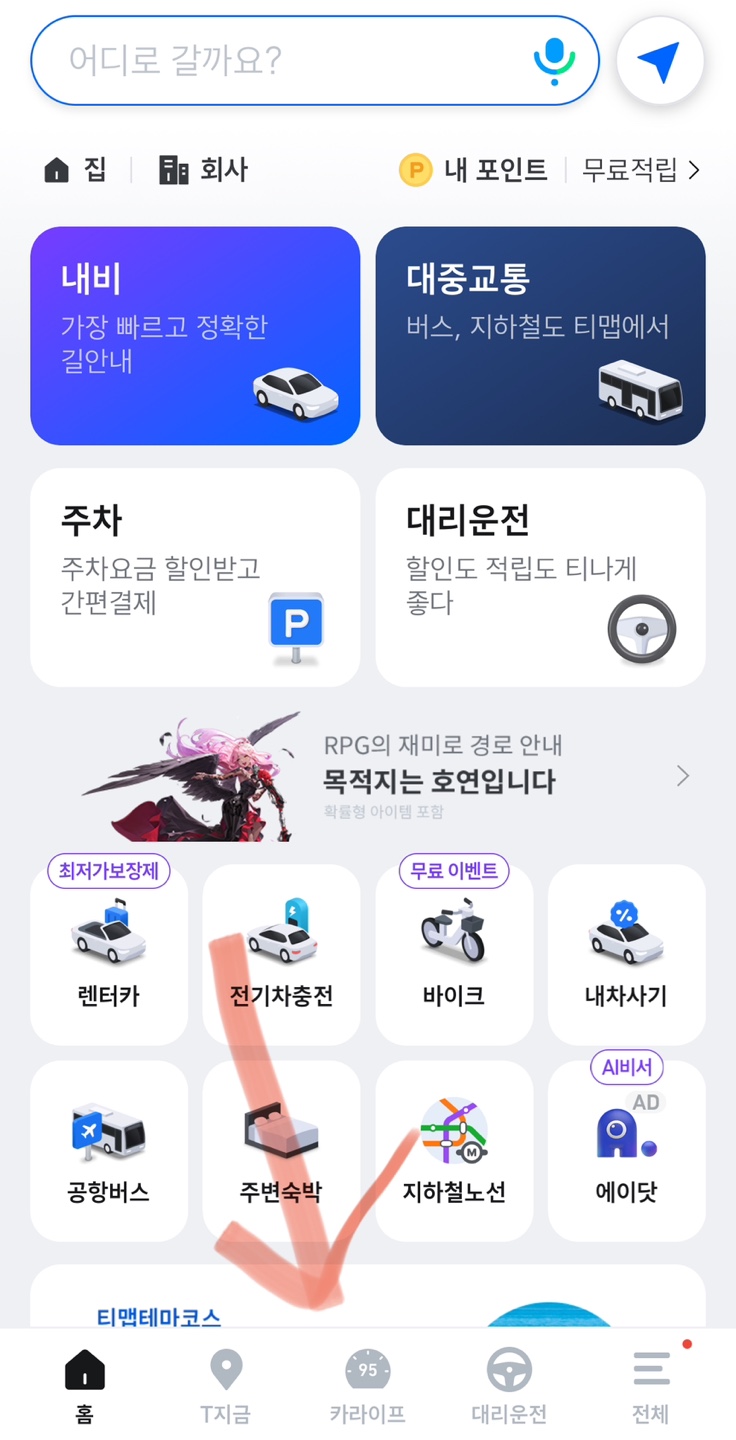Switch to the 전체 tab

tap(650, 1386)
